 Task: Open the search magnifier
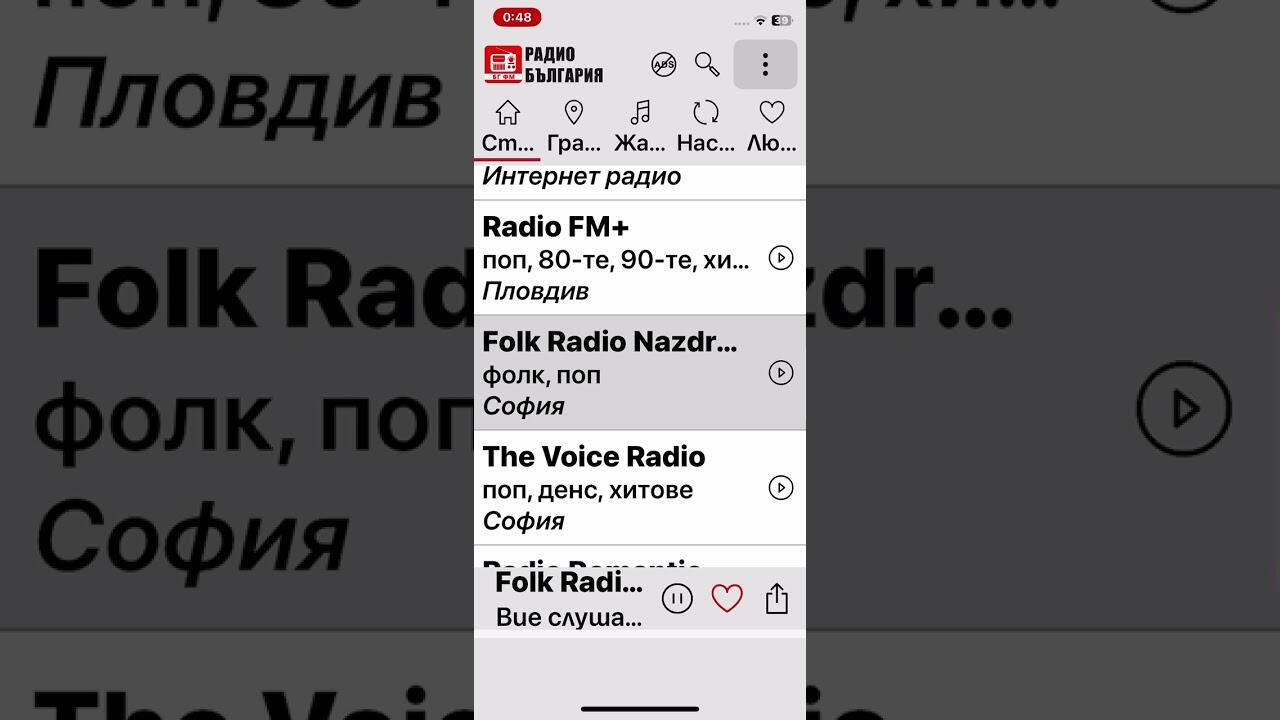(707, 65)
